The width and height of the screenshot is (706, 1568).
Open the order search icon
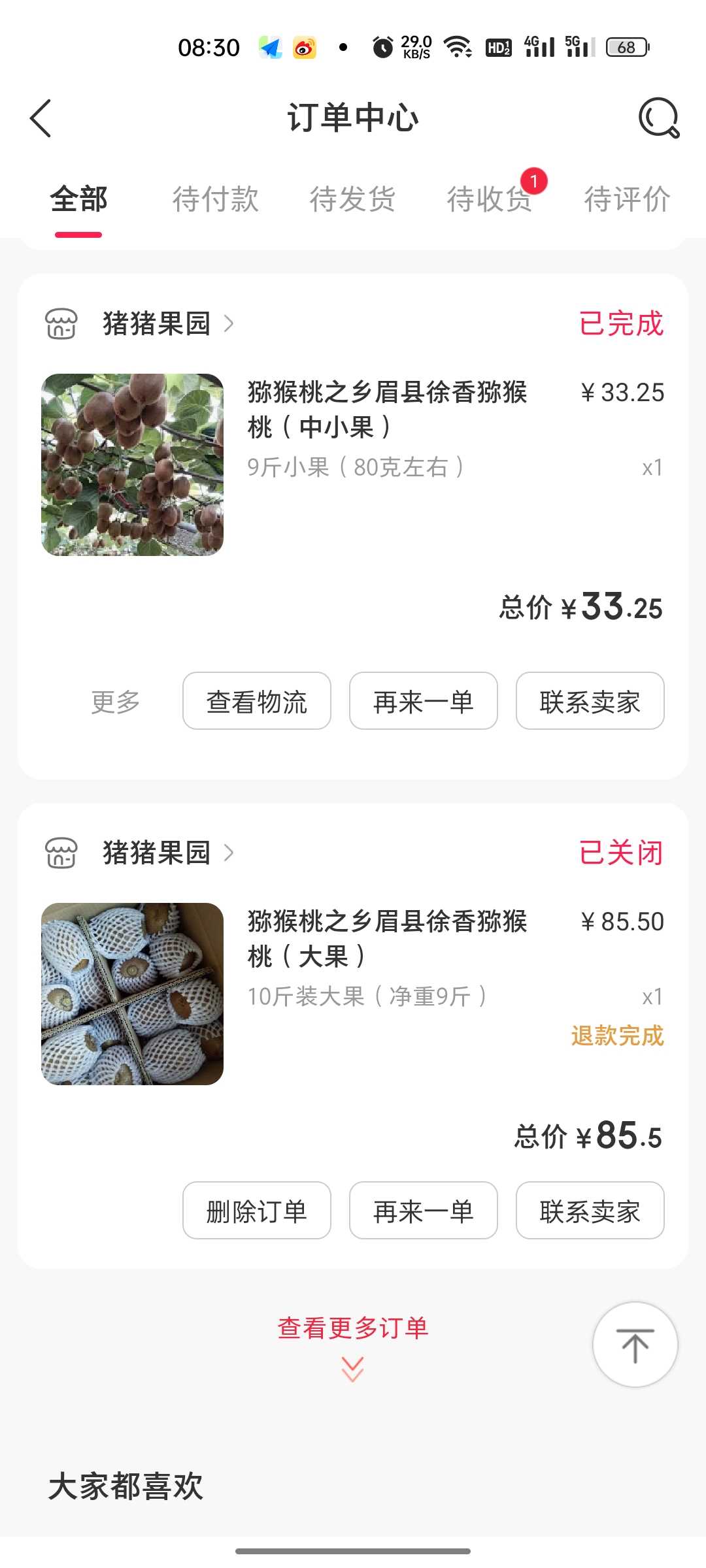(659, 118)
